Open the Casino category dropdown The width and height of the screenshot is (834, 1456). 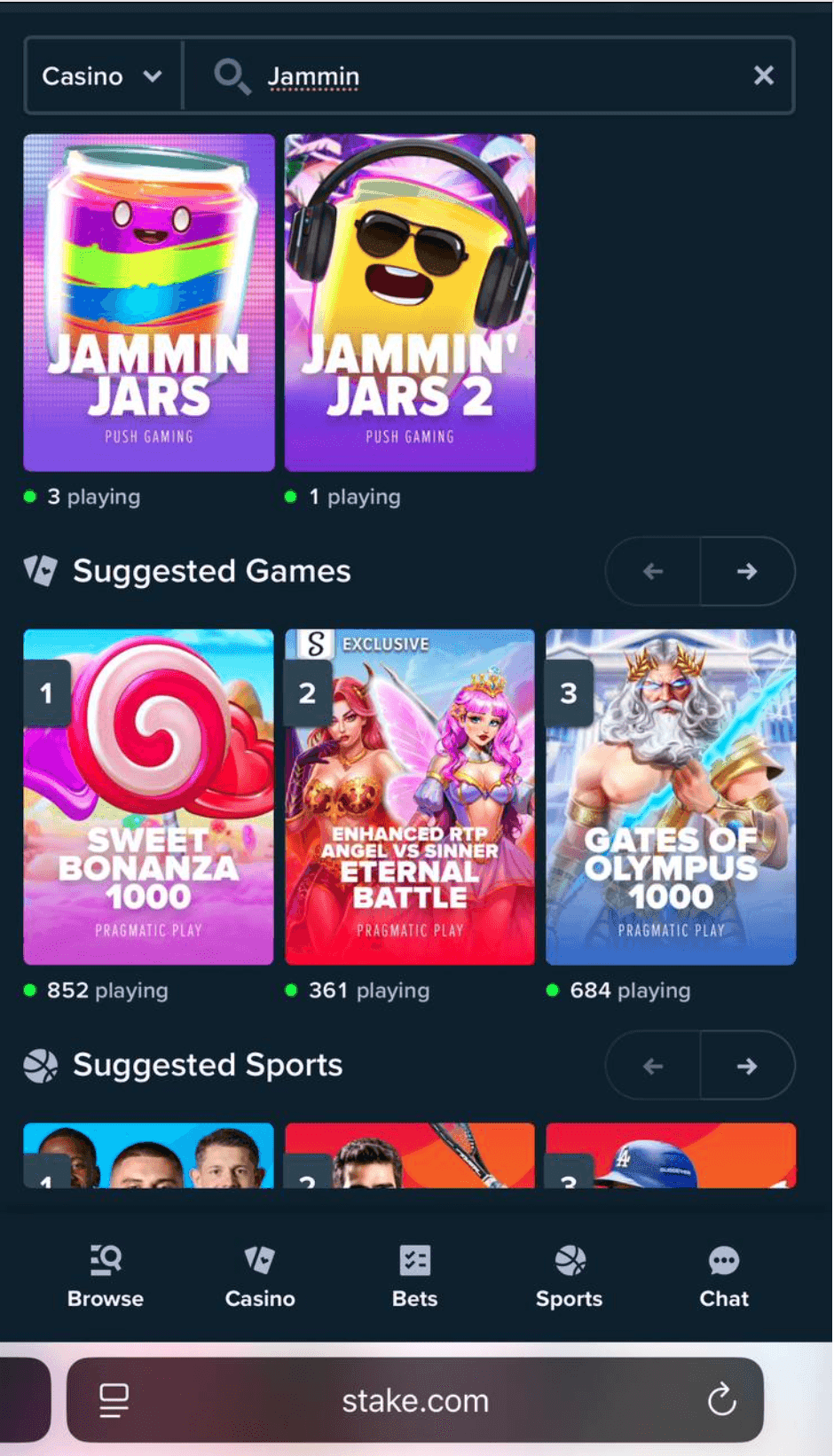click(101, 76)
